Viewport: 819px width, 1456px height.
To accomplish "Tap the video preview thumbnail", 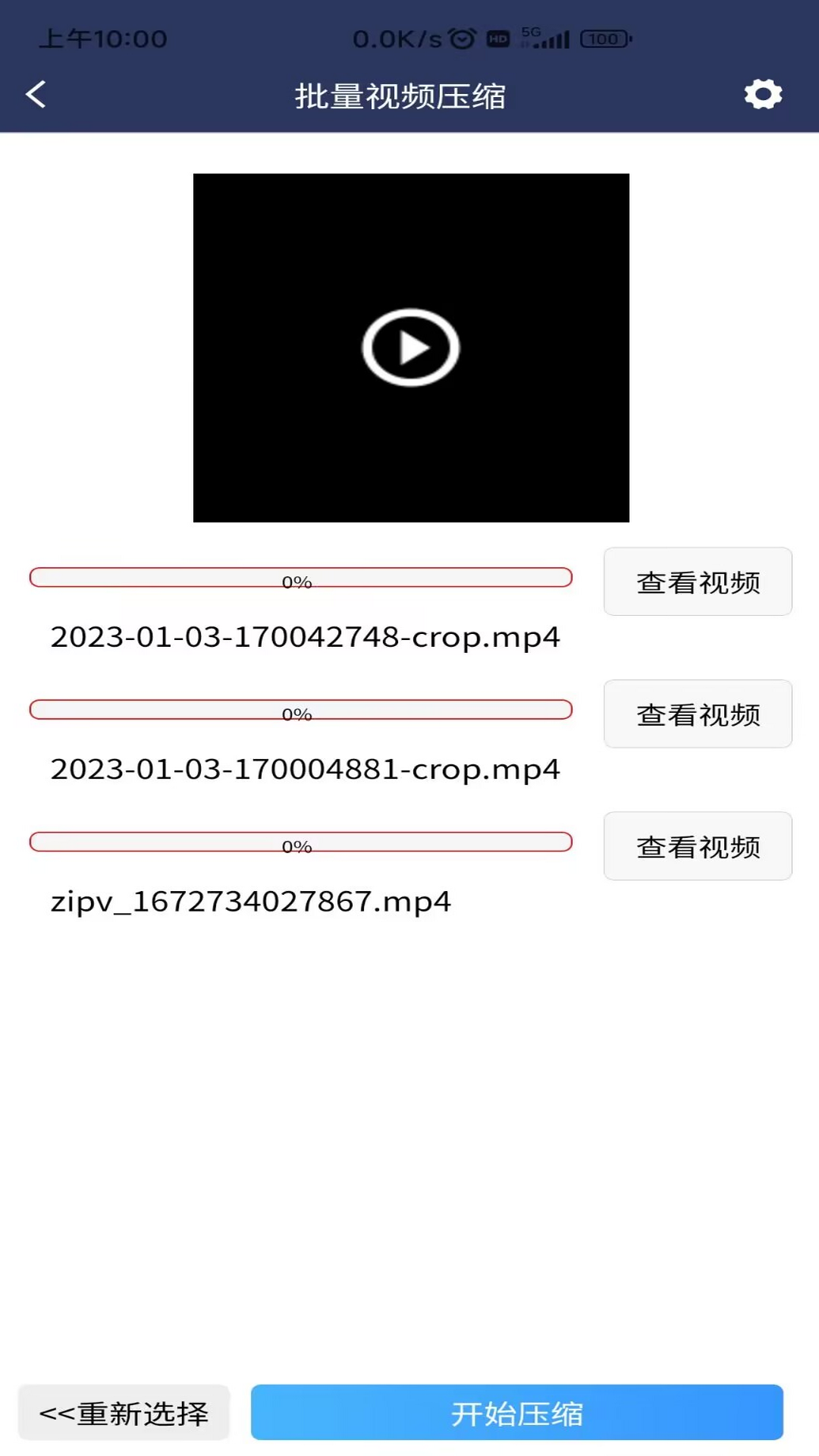I will (x=410, y=347).
